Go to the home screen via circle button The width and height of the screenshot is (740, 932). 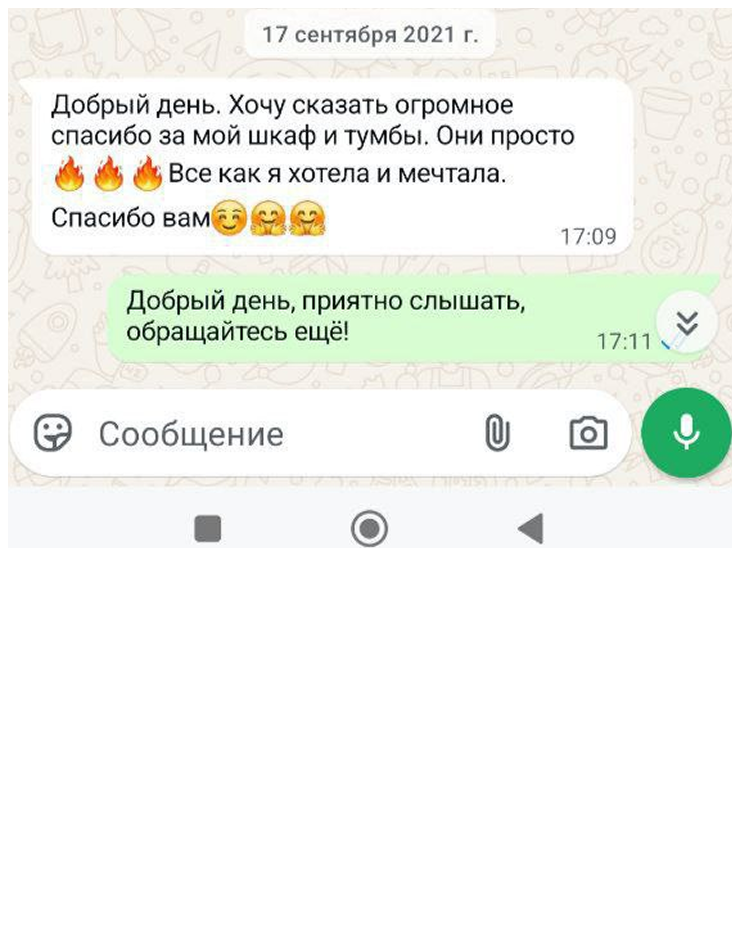point(369,528)
